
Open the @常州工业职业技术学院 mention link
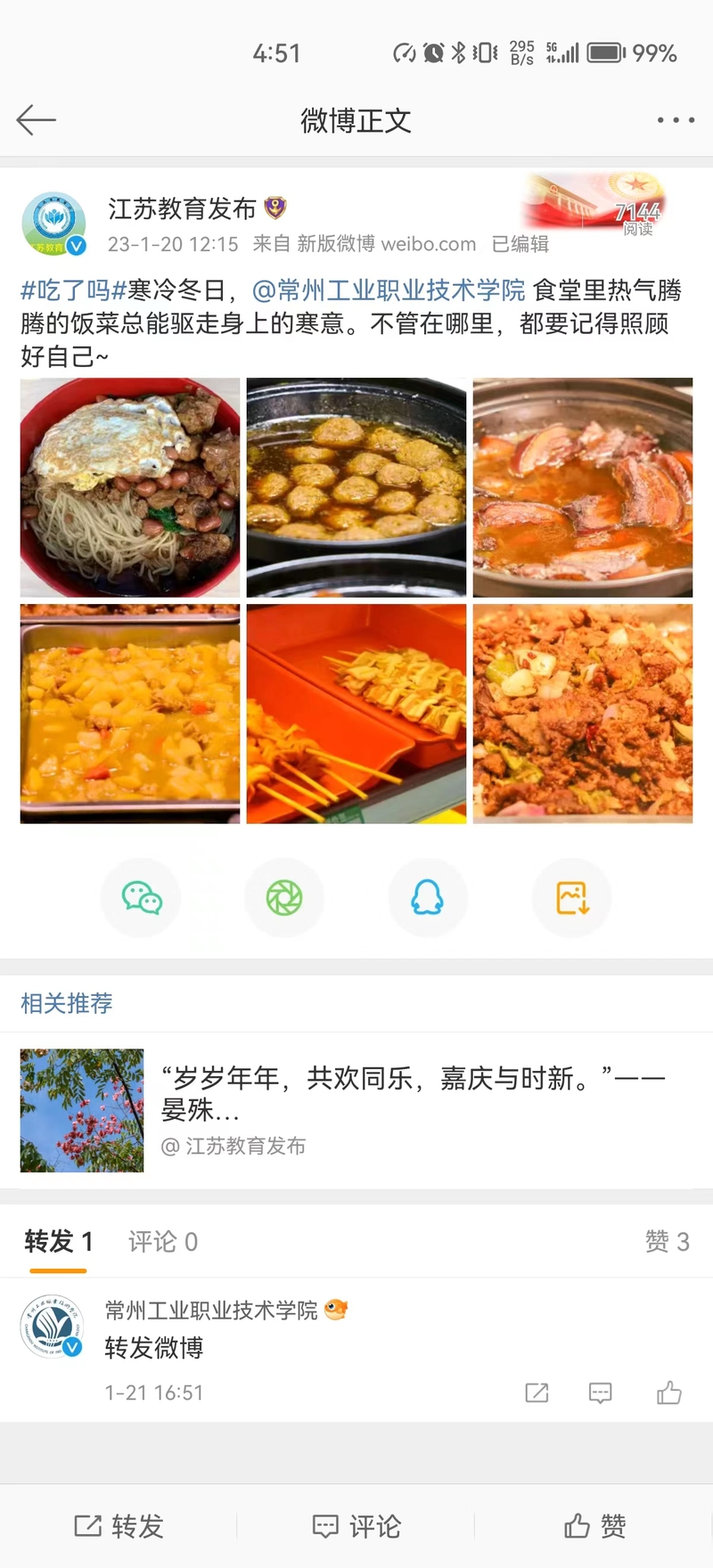pos(389,290)
